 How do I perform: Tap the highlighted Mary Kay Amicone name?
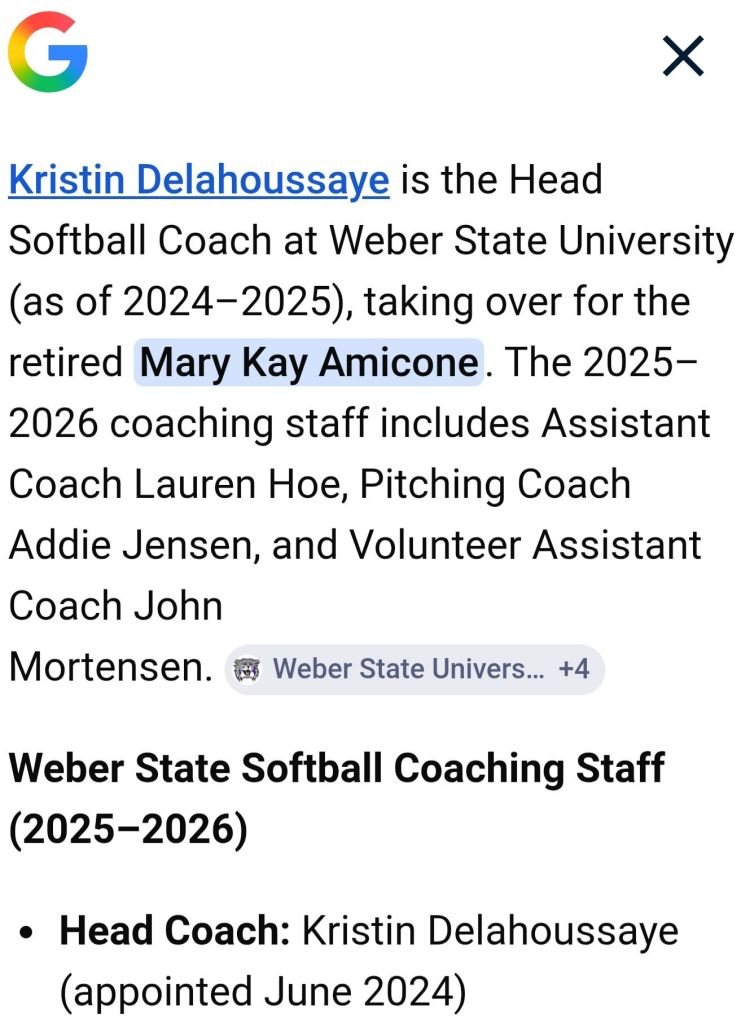coord(308,362)
